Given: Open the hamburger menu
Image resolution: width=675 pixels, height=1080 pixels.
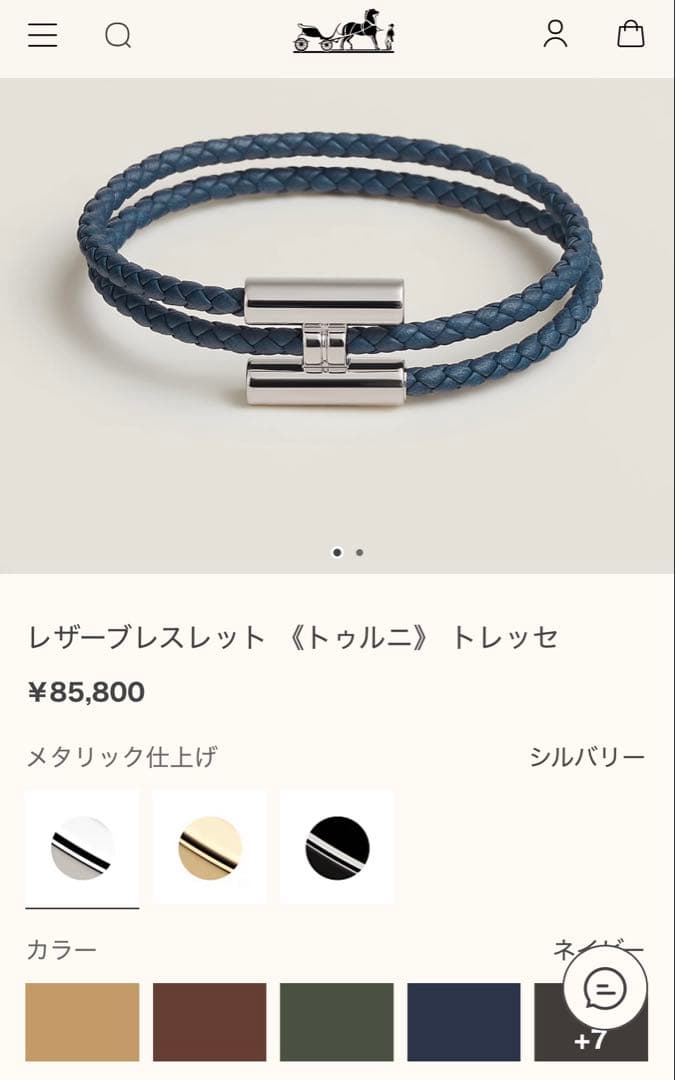Looking at the screenshot, I should tap(42, 35).
